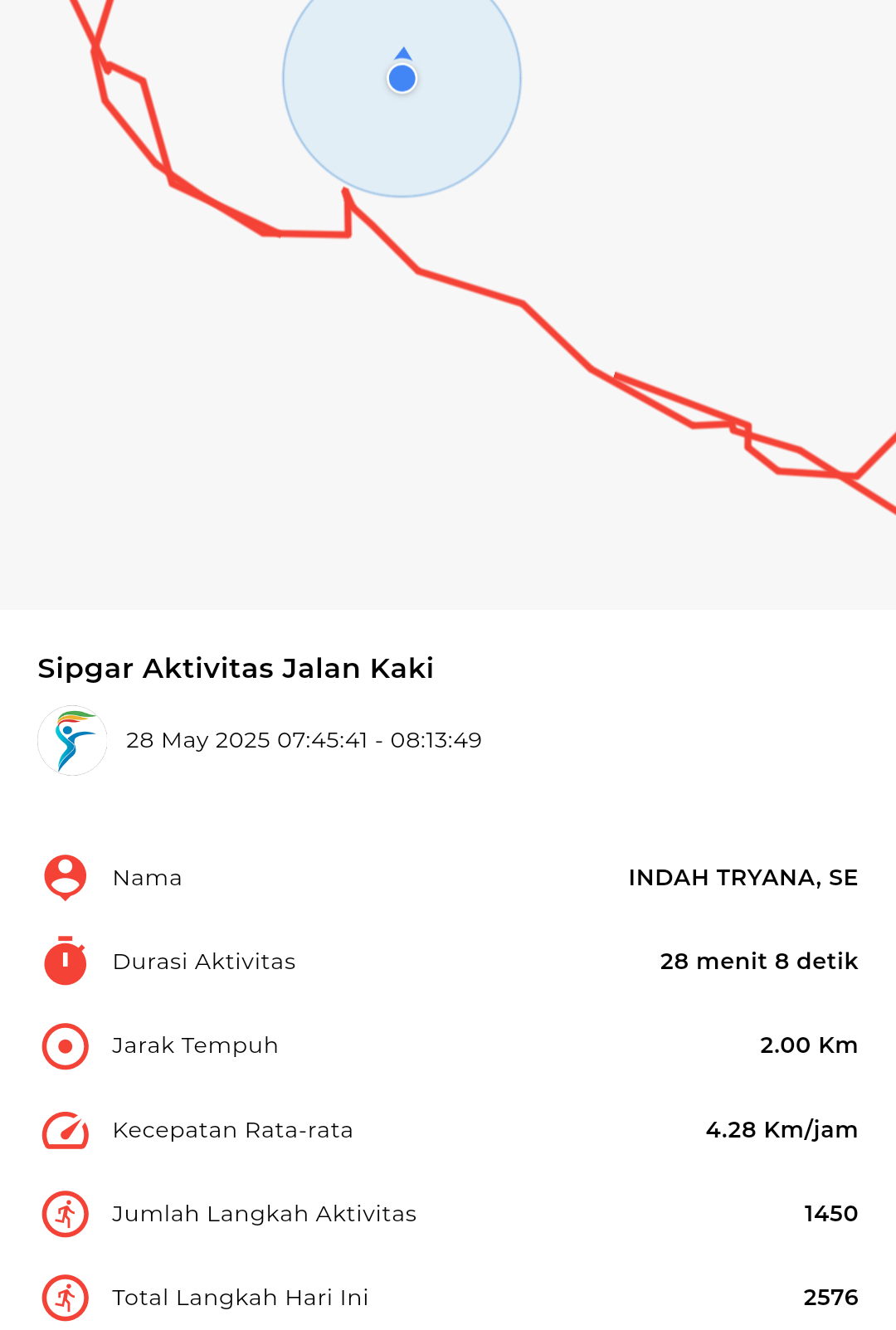This screenshot has height=1330, width=896.
Task: Select the red person profile icon beside Nama
Action: (x=65, y=878)
